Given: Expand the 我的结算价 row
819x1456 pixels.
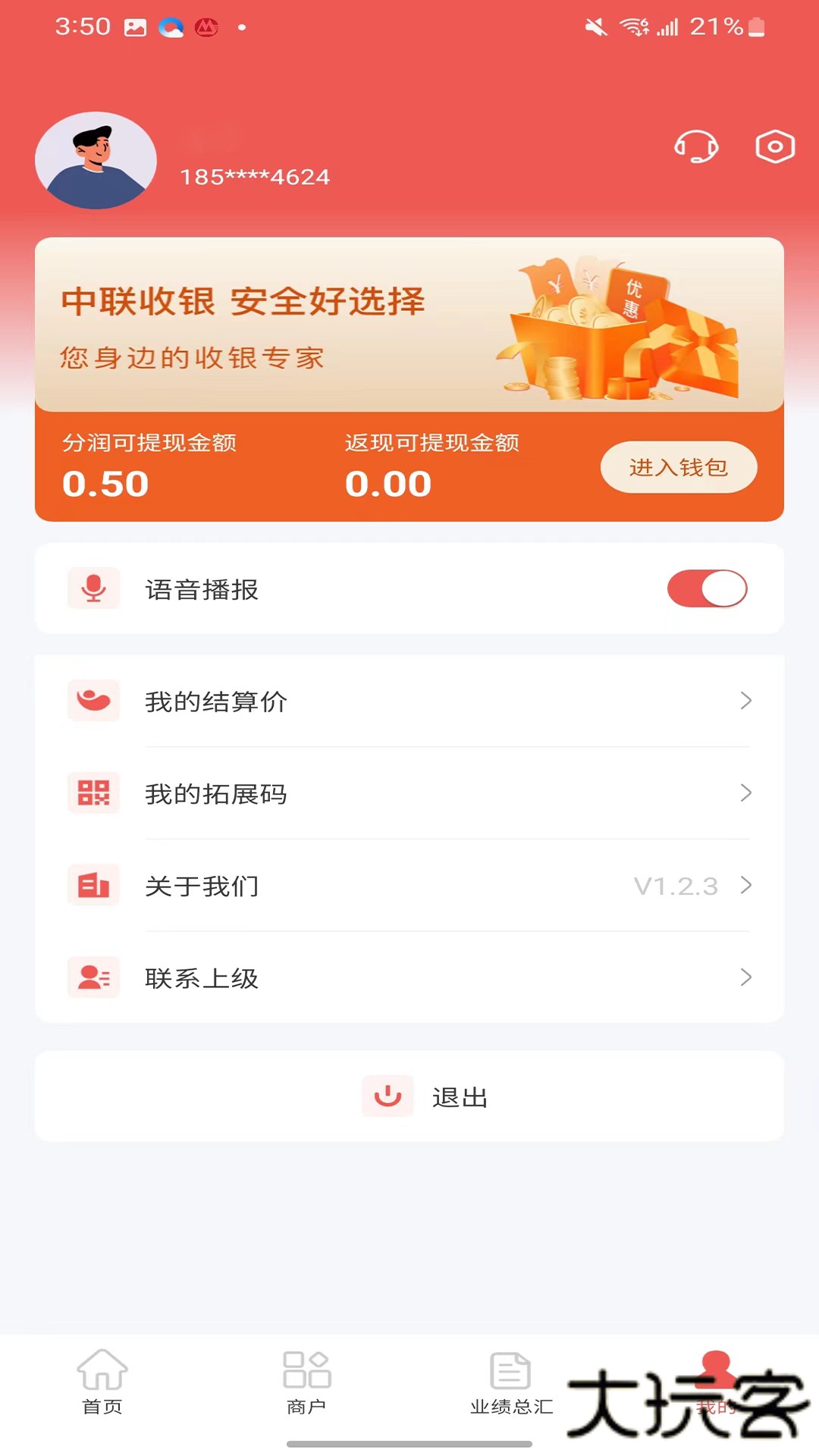Looking at the screenshot, I should 409,701.
